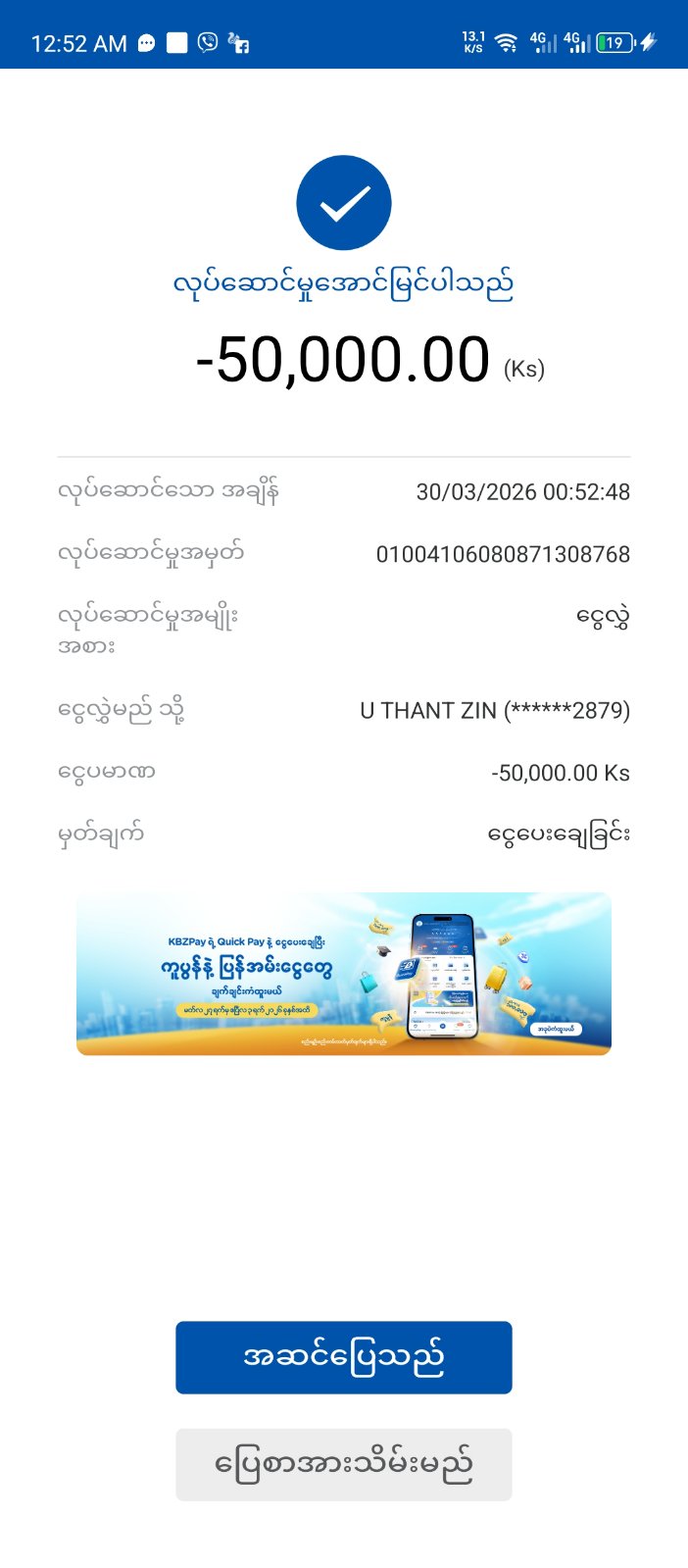Tap the blue အဆင်ပြေသည် confirm button
This screenshot has width=688, height=1568.
[x=343, y=1357]
